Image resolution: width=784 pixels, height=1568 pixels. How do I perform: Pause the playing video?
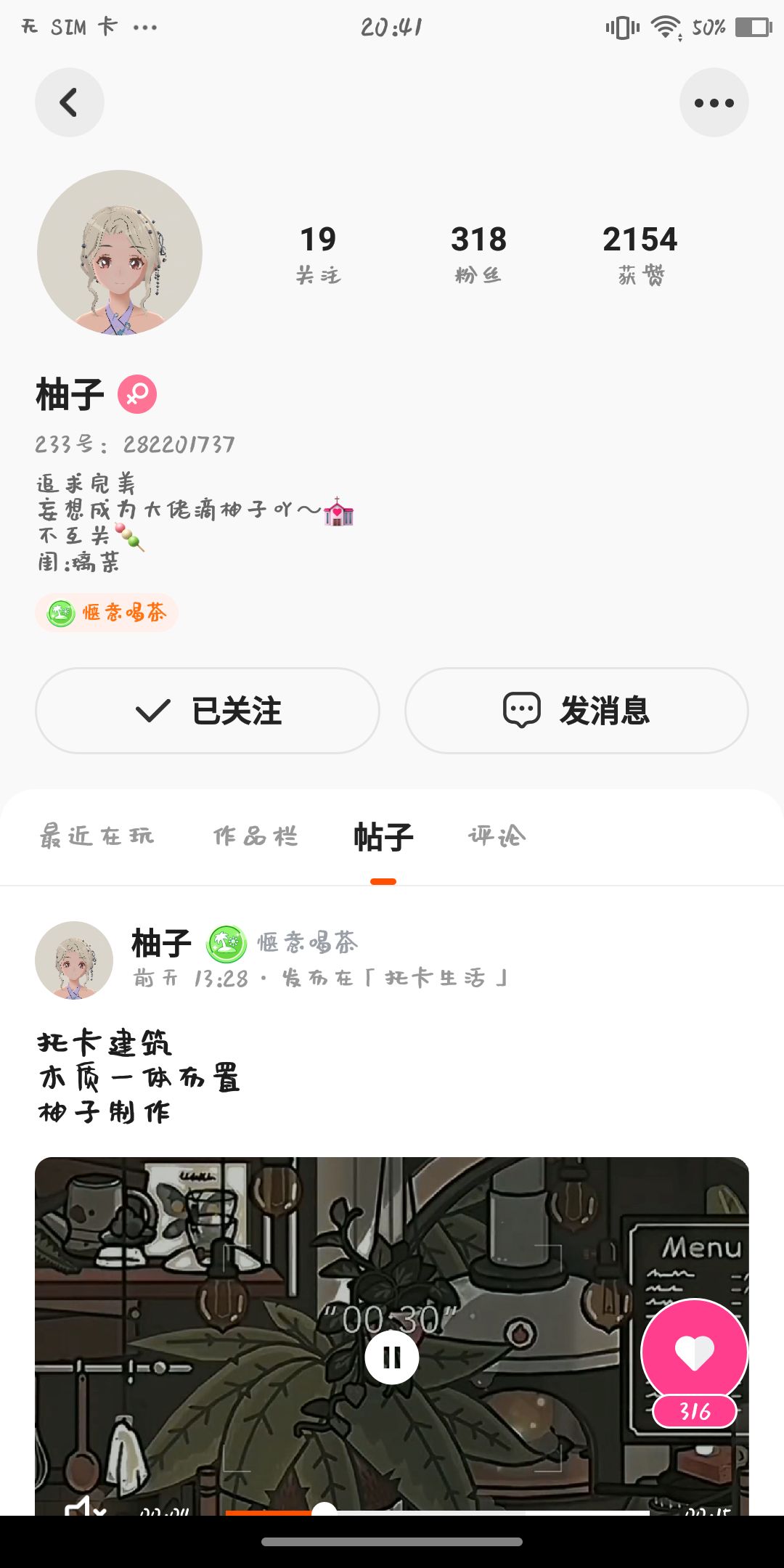(x=392, y=1357)
